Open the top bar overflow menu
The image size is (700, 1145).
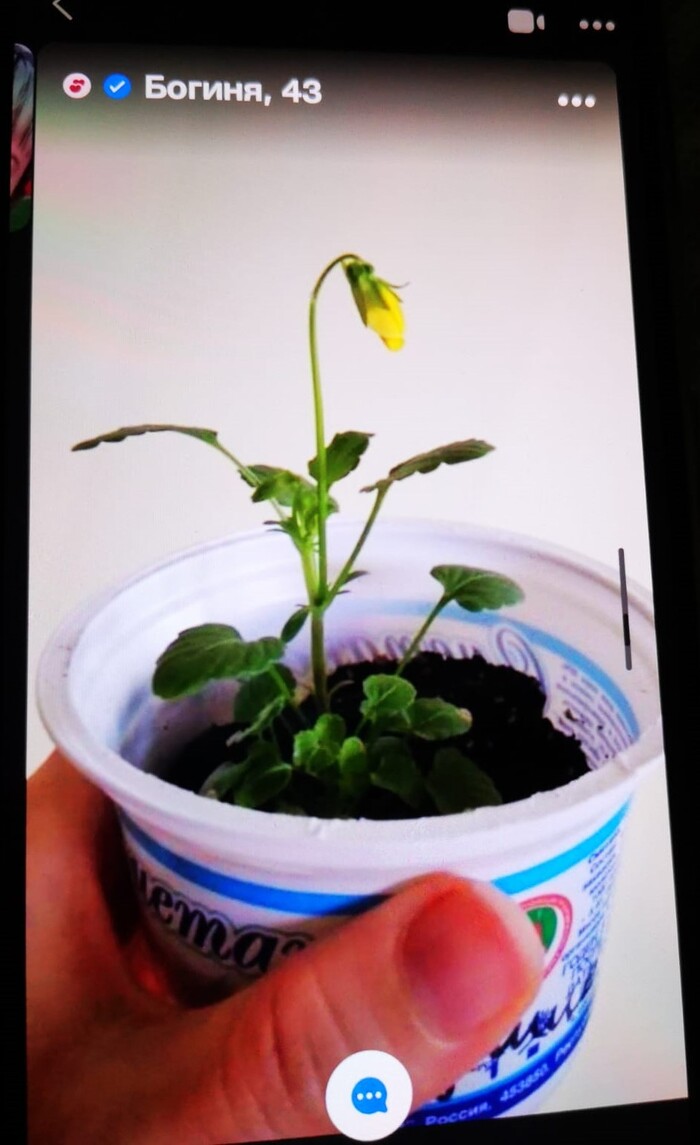point(597,25)
